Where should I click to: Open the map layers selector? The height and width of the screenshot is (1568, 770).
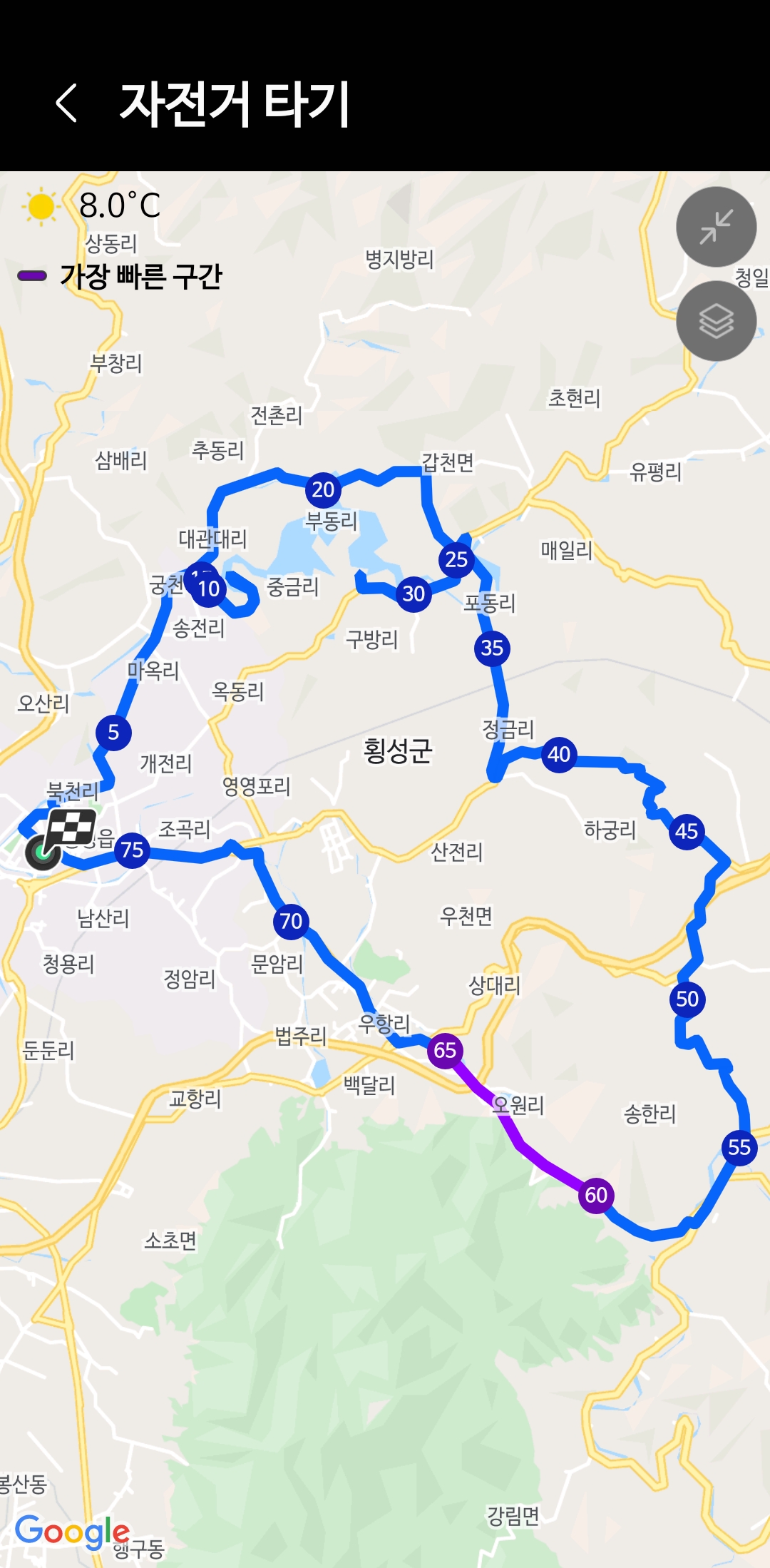[716, 320]
